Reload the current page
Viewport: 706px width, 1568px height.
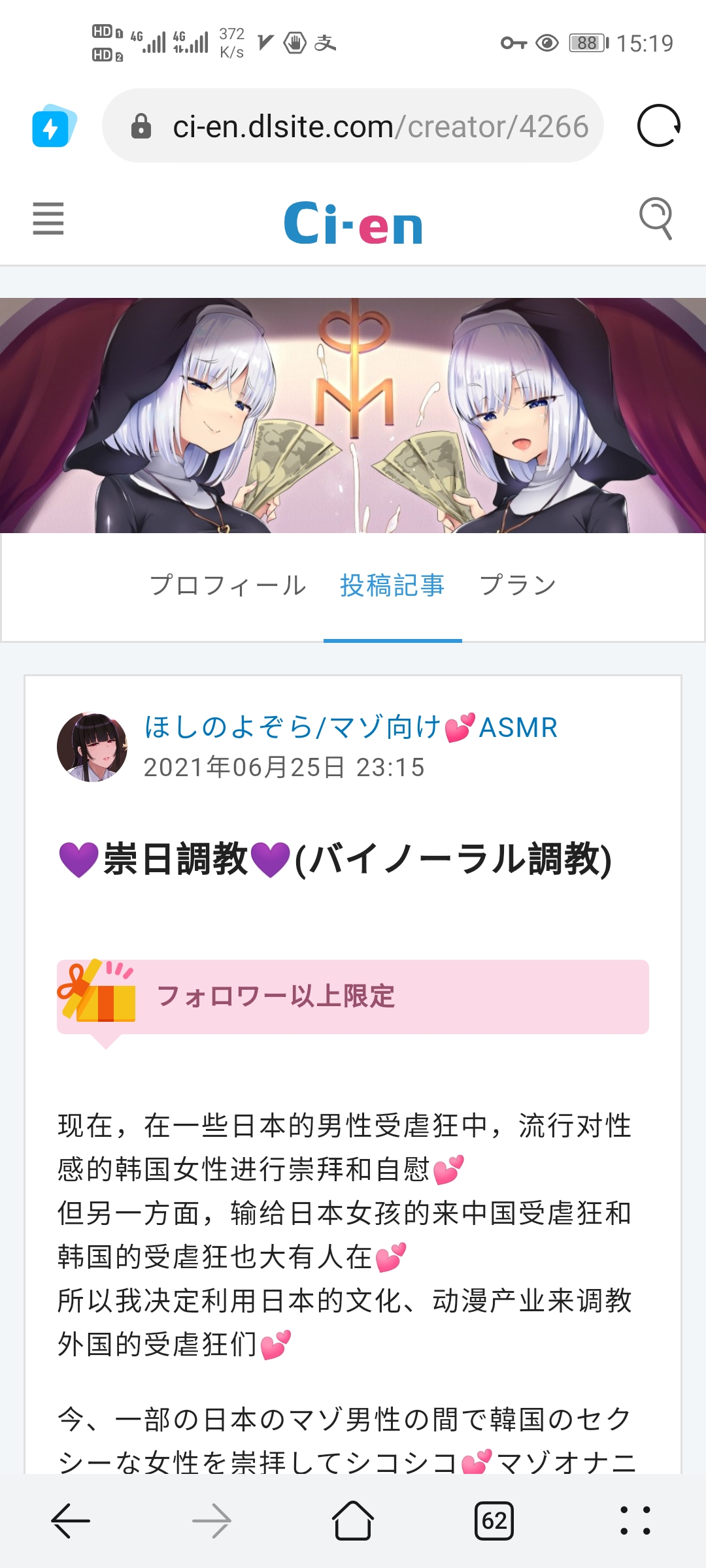pyautogui.click(x=658, y=126)
